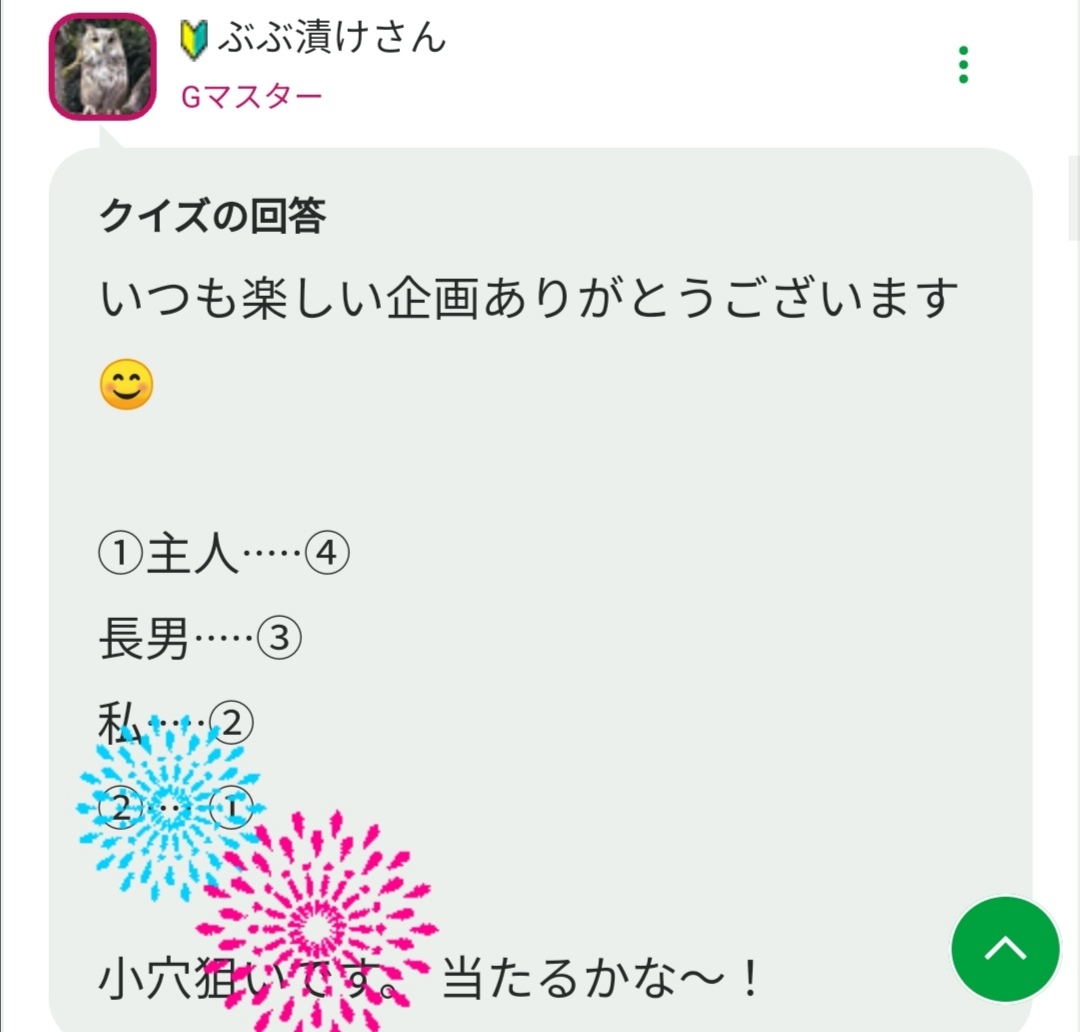Tap the green scroll-to-top button

[1005, 949]
